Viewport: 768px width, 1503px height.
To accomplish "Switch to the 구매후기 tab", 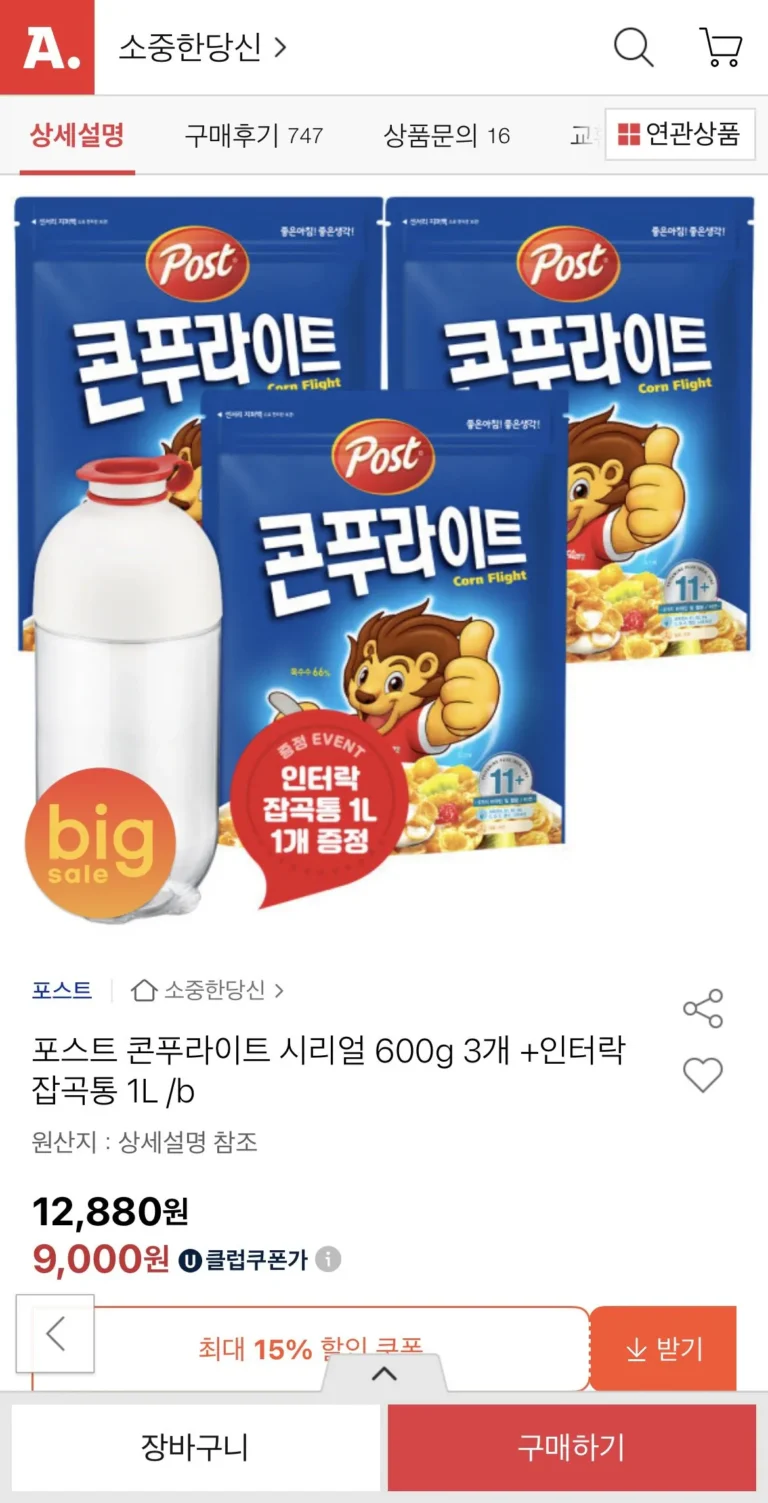I will pos(253,135).
